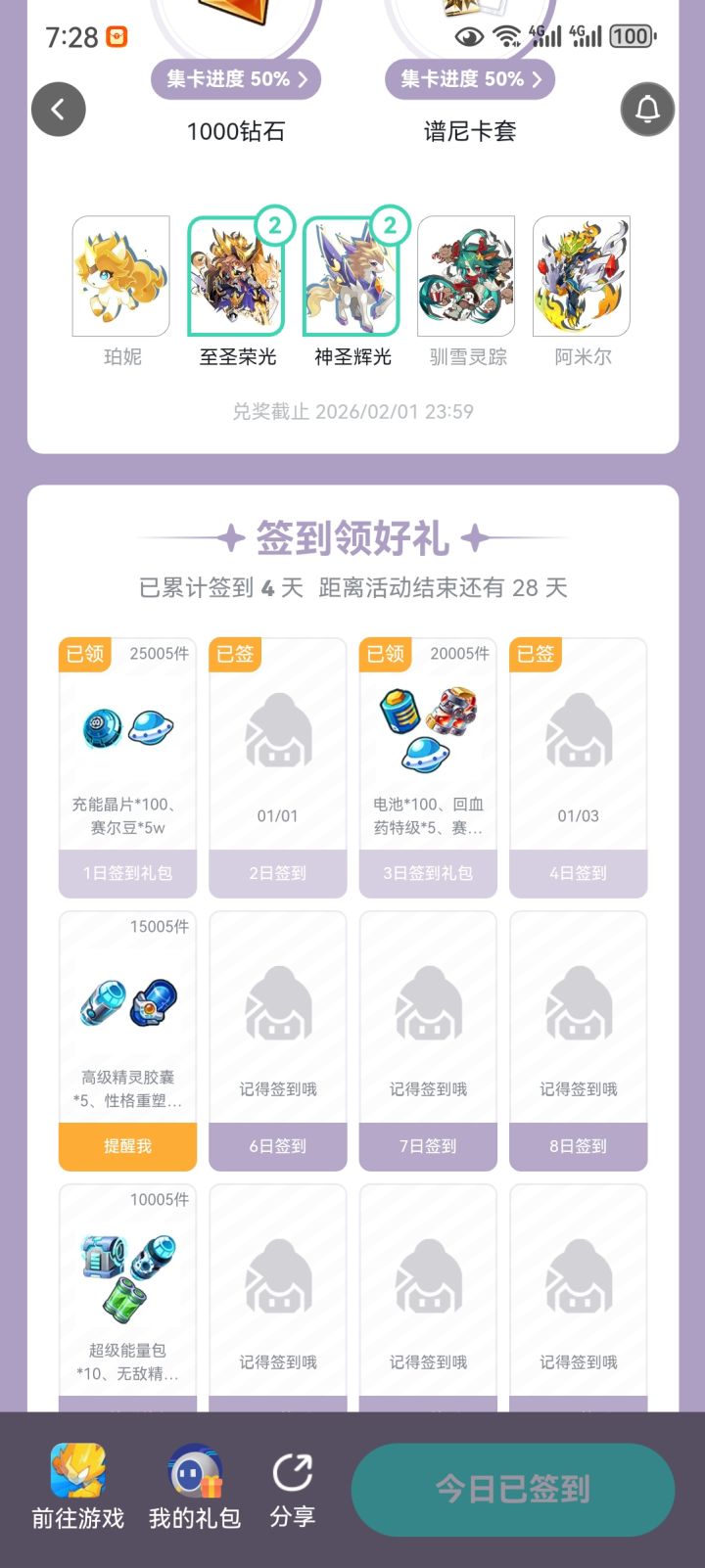Open 集卡进度 chevron above 谱尼卡套 label
This screenshot has height=1568, width=705.
click(470, 79)
